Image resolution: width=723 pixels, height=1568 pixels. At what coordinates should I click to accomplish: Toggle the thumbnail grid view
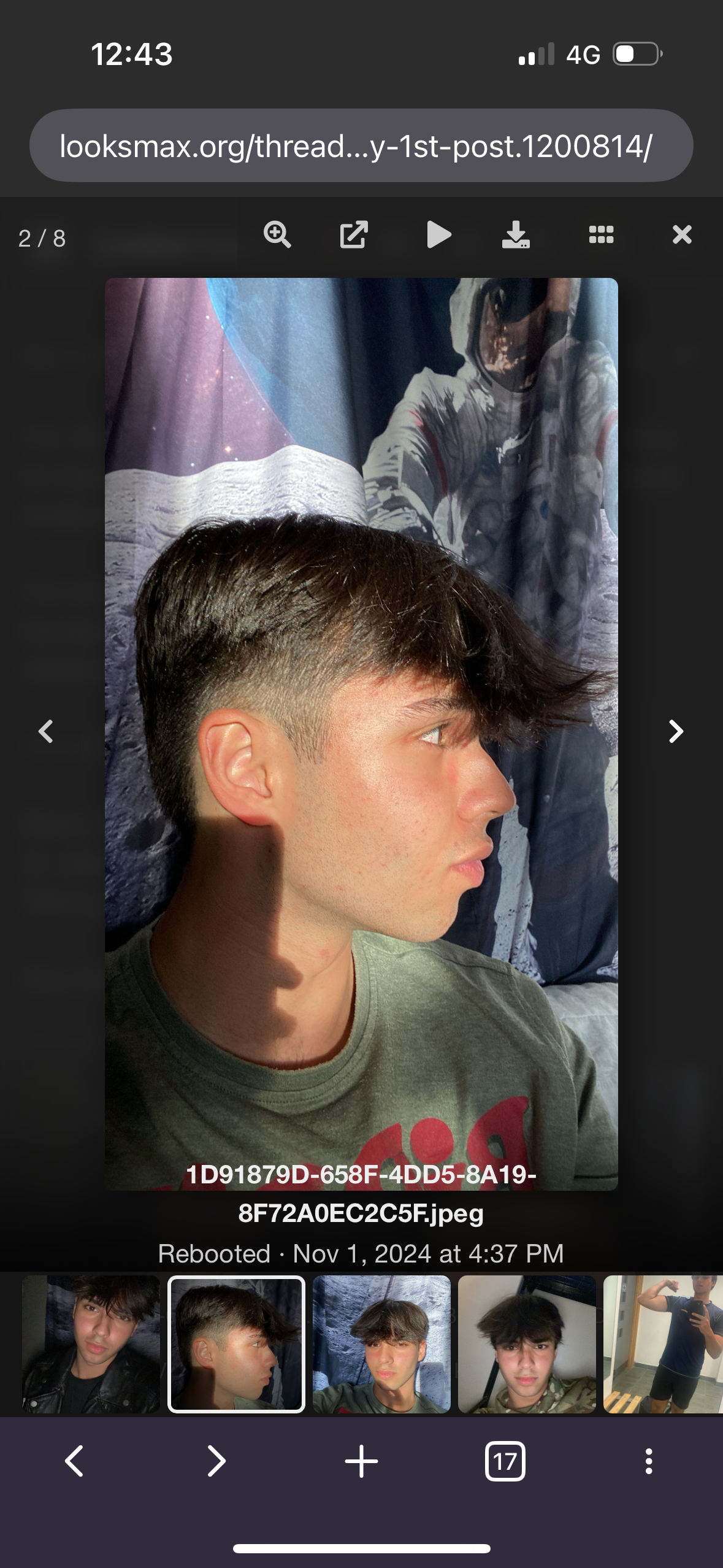tap(601, 235)
